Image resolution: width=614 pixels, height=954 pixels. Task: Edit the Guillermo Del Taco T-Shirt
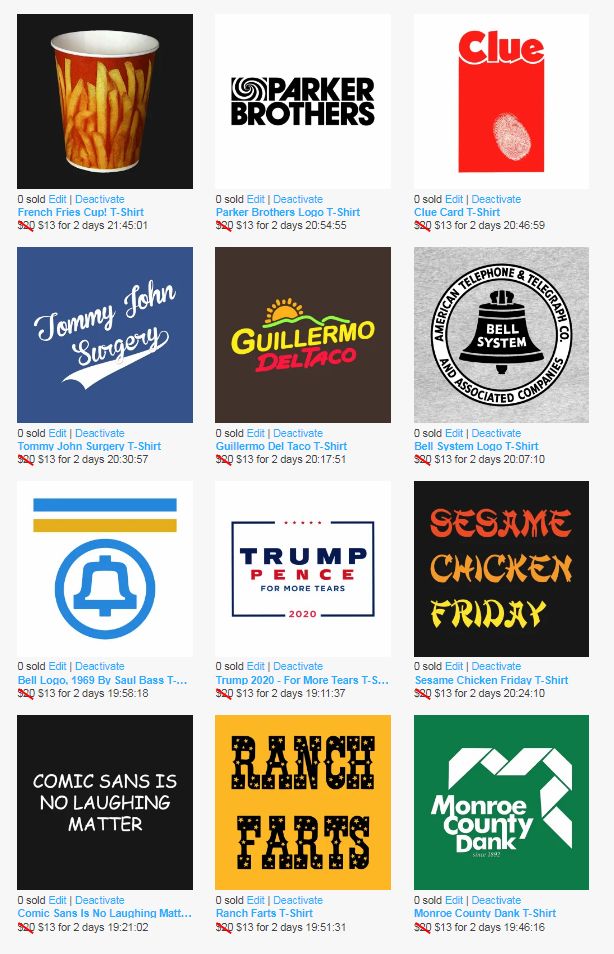click(x=256, y=434)
